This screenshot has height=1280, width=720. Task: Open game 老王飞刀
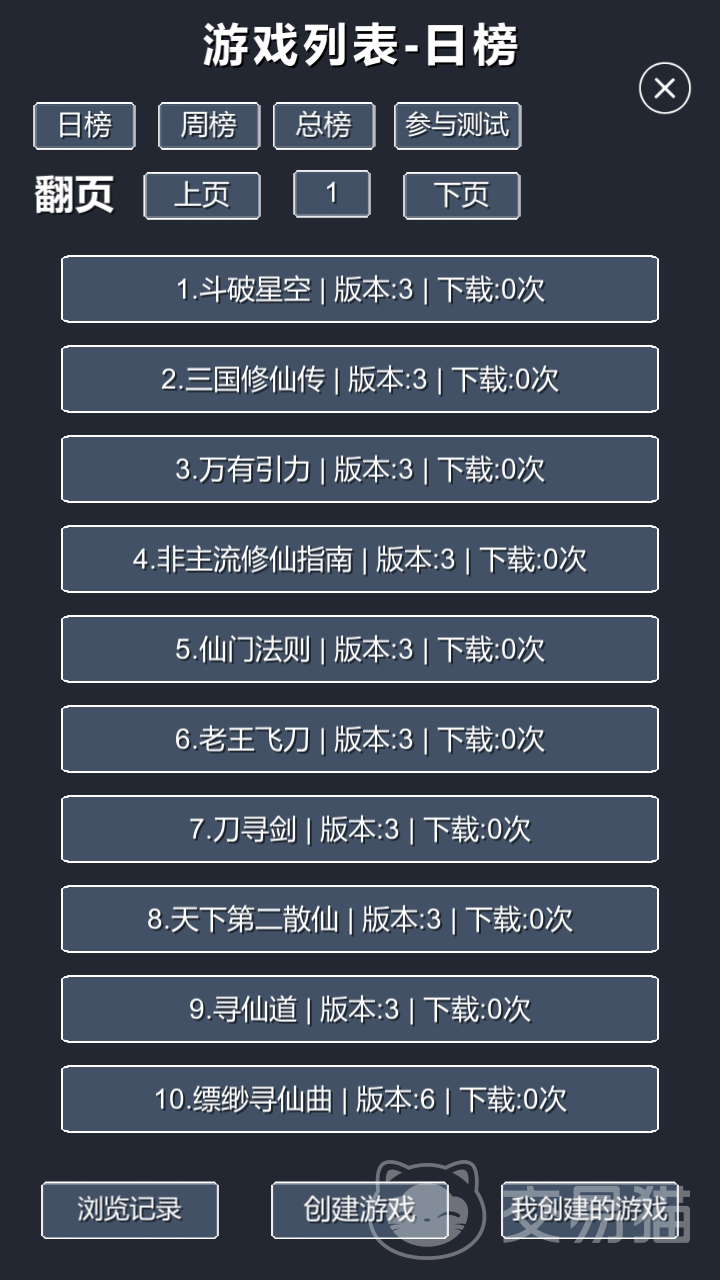click(x=360, y=739)
